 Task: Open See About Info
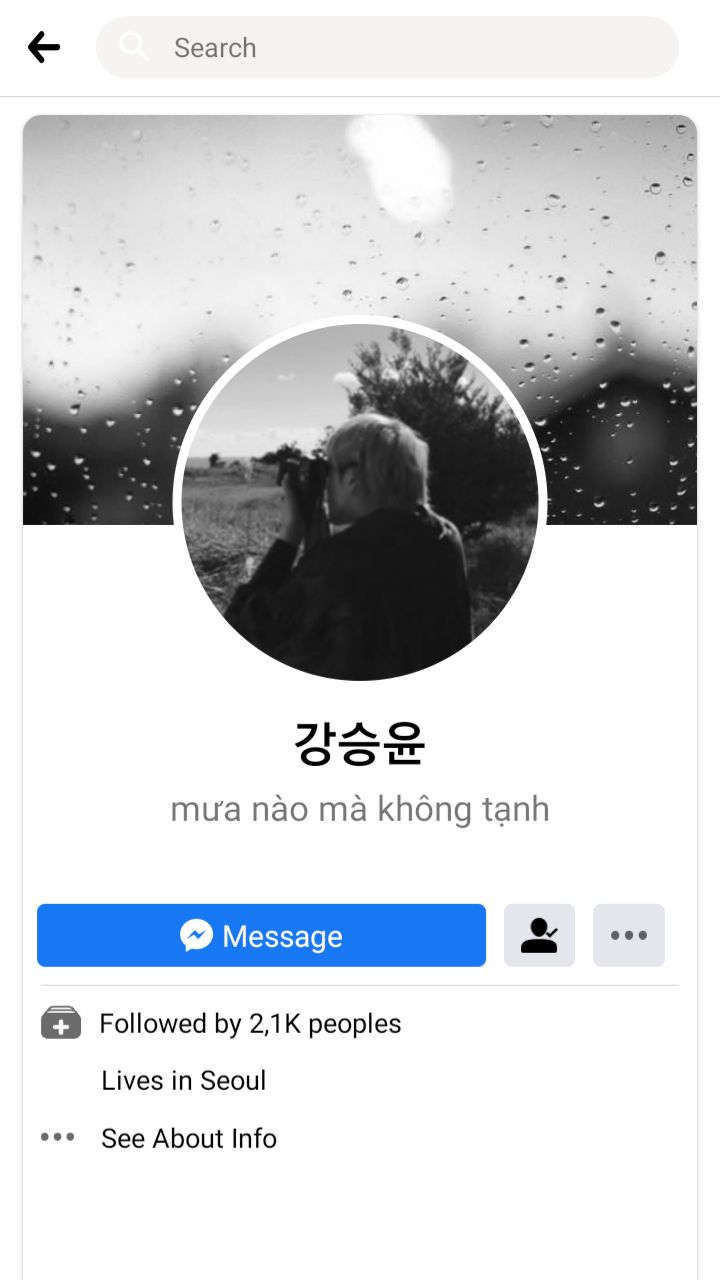189,1138
